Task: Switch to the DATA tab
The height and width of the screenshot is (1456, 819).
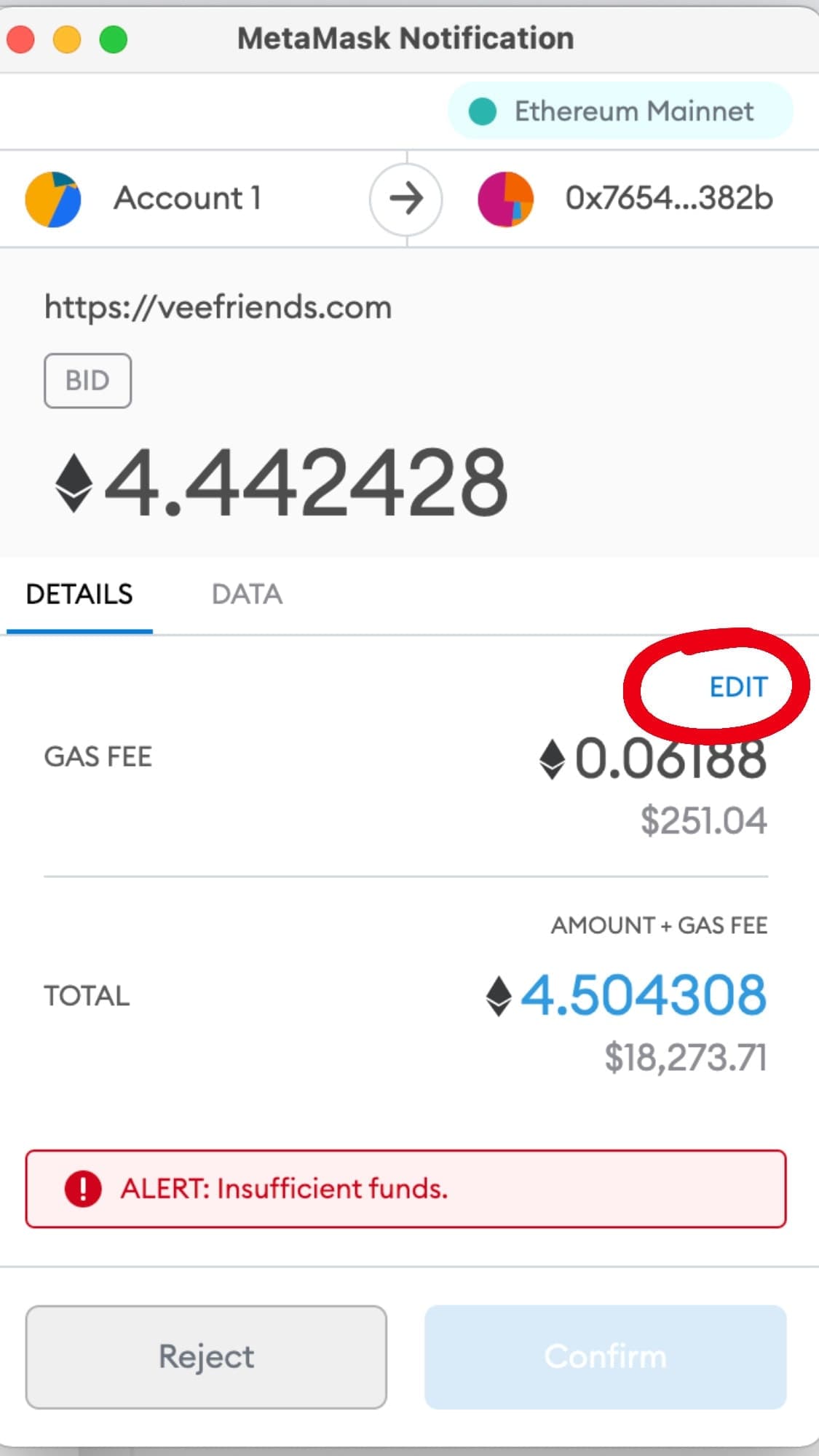Action: 247,594
